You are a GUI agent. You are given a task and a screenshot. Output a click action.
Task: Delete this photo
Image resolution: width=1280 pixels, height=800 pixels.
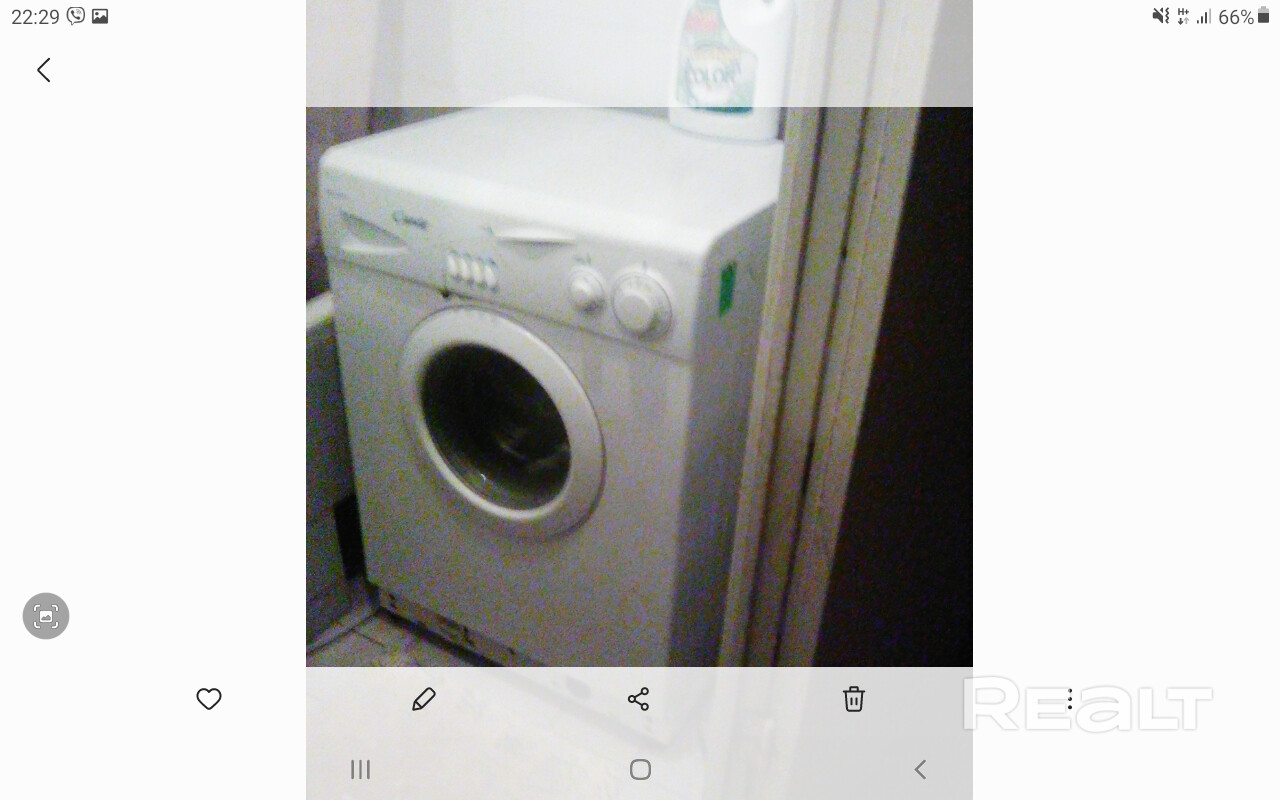853,699
